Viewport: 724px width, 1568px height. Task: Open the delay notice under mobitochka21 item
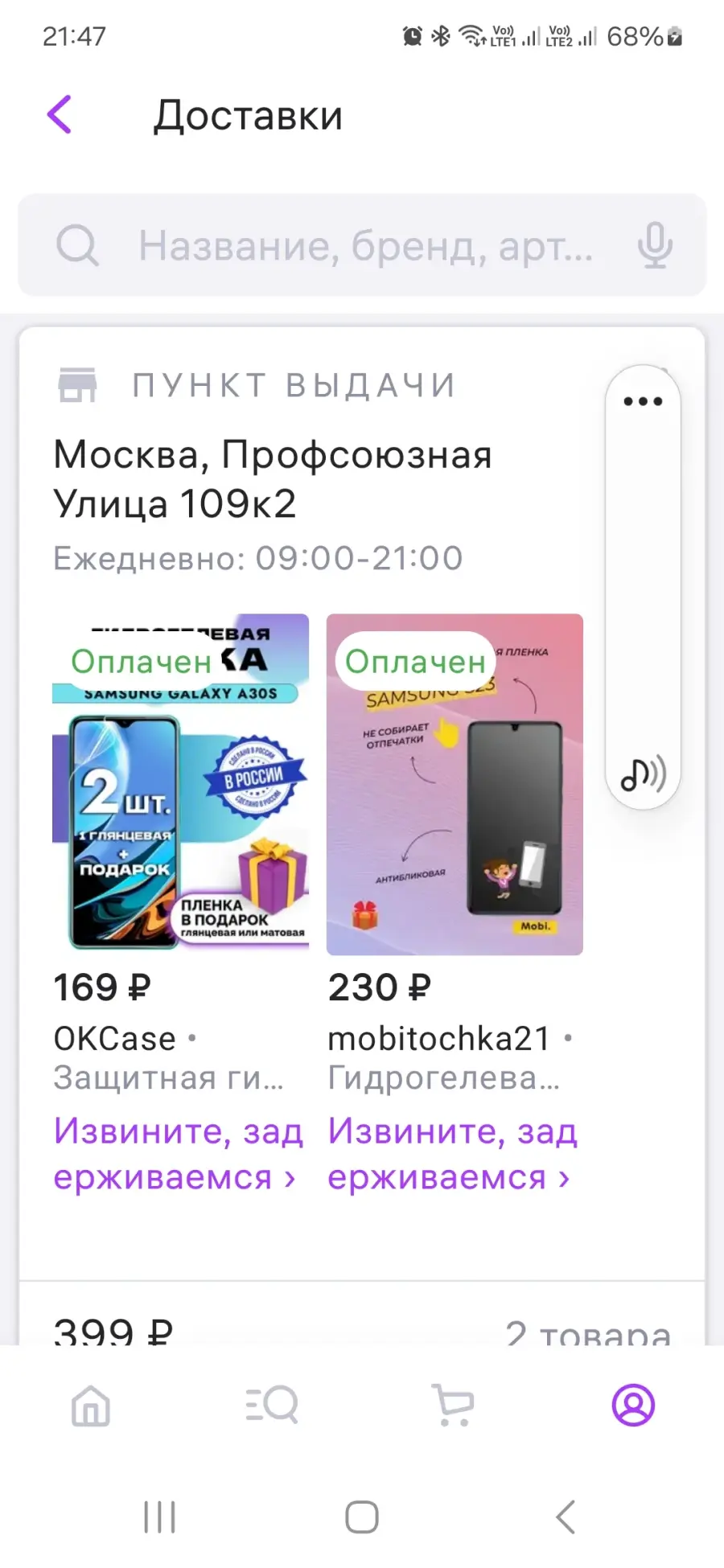tap(452, 1154)
